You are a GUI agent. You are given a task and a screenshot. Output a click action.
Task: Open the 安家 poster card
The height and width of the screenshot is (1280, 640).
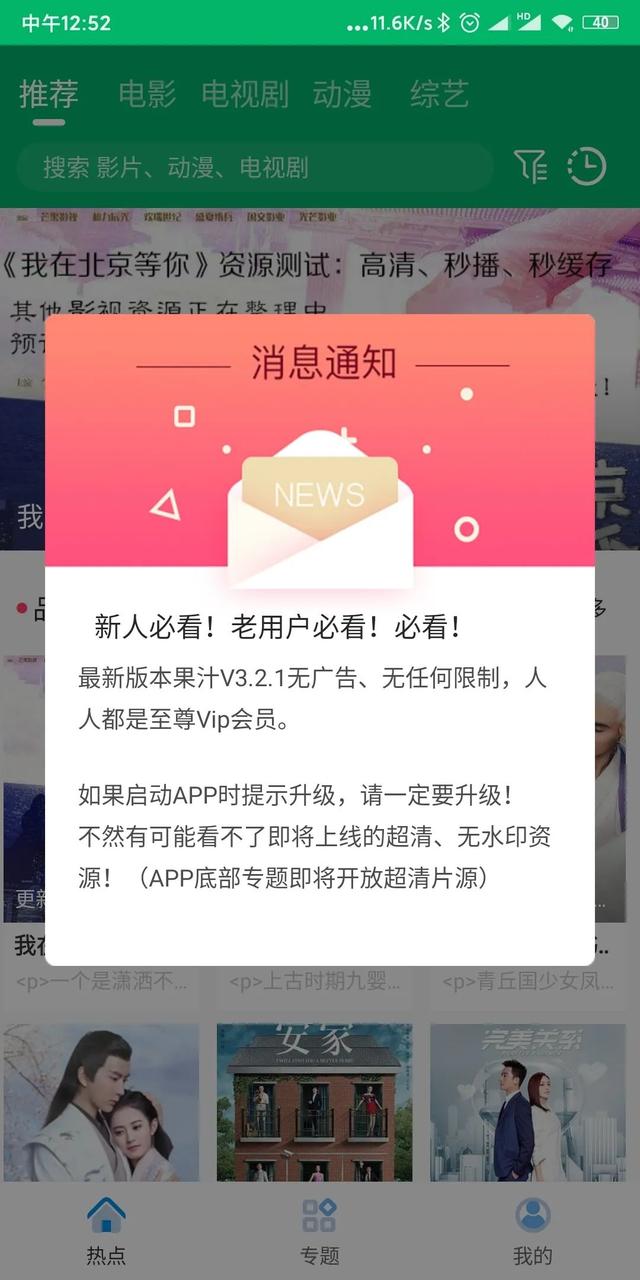(314, 1100)
